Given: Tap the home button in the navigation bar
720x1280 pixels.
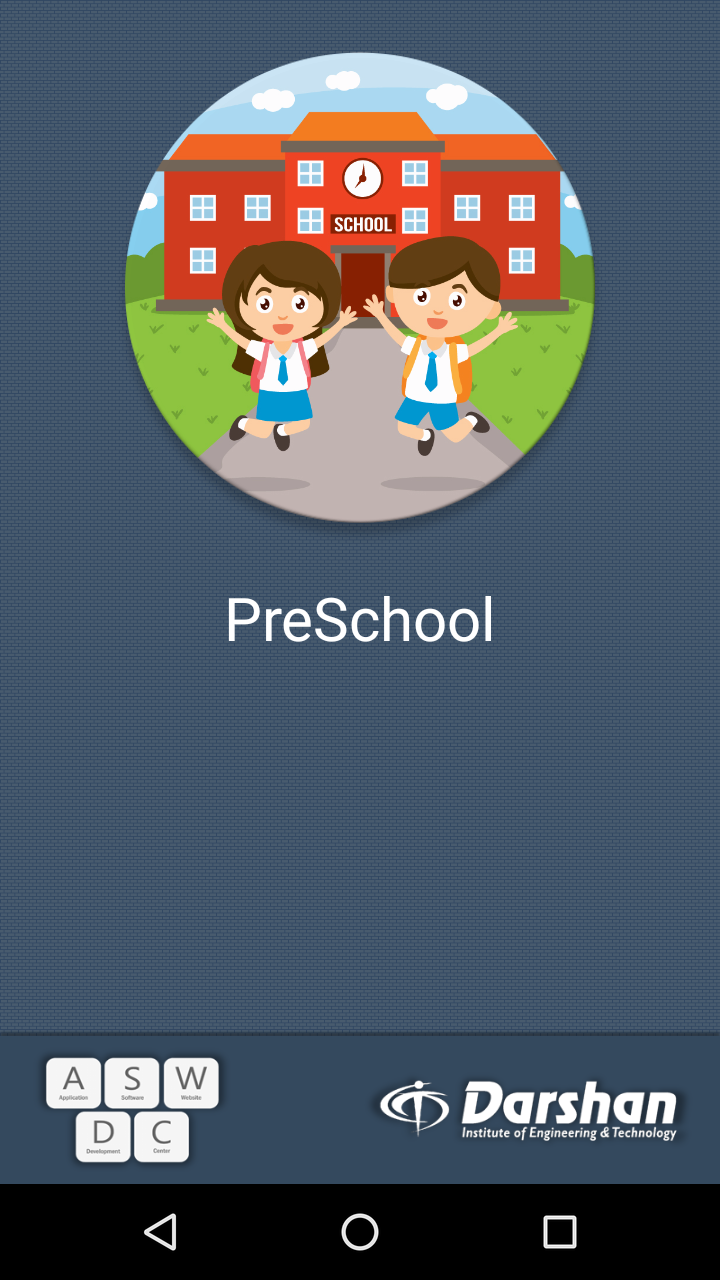Looking at the screenshot, I should click(x=360, y=1232).
